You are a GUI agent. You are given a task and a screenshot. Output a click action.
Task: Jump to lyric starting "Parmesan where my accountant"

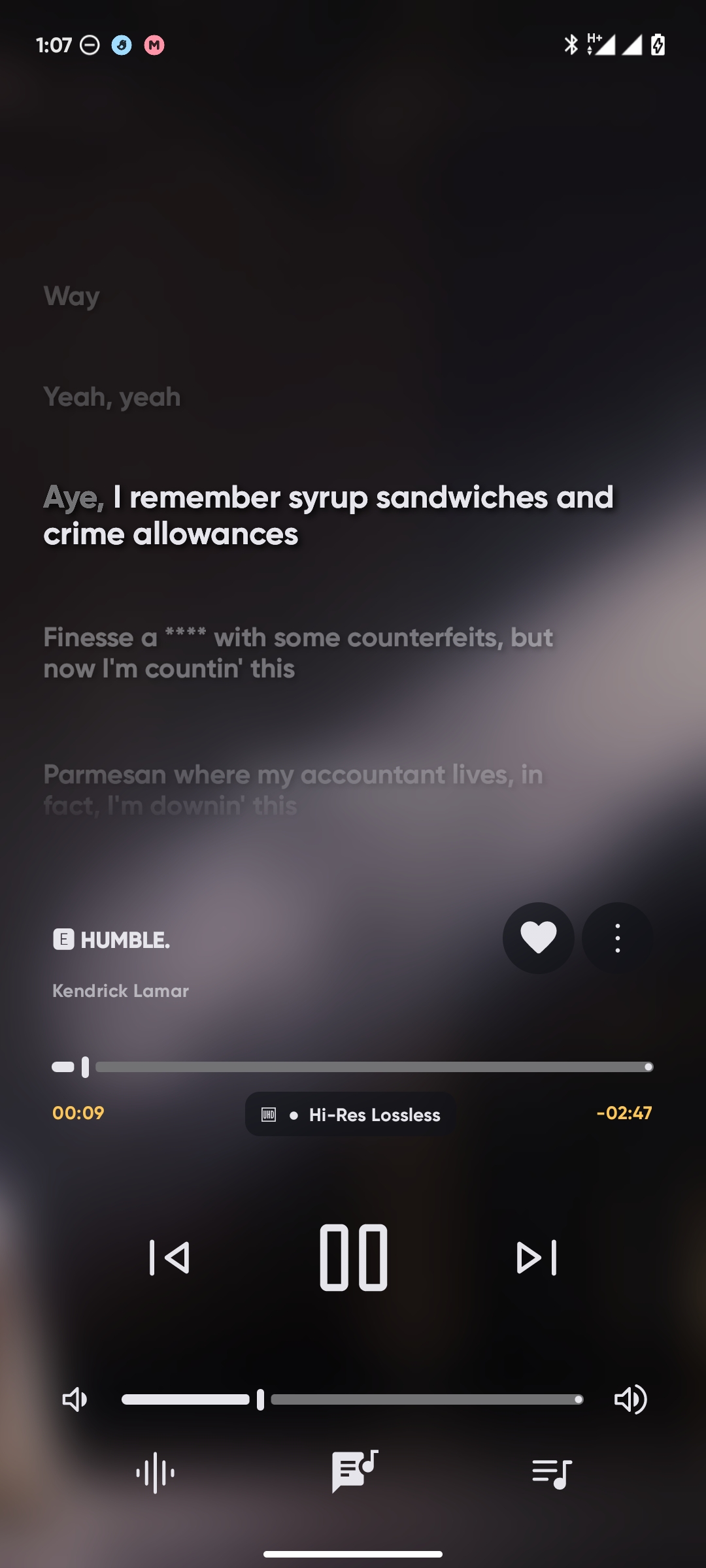tap(293, 790)
